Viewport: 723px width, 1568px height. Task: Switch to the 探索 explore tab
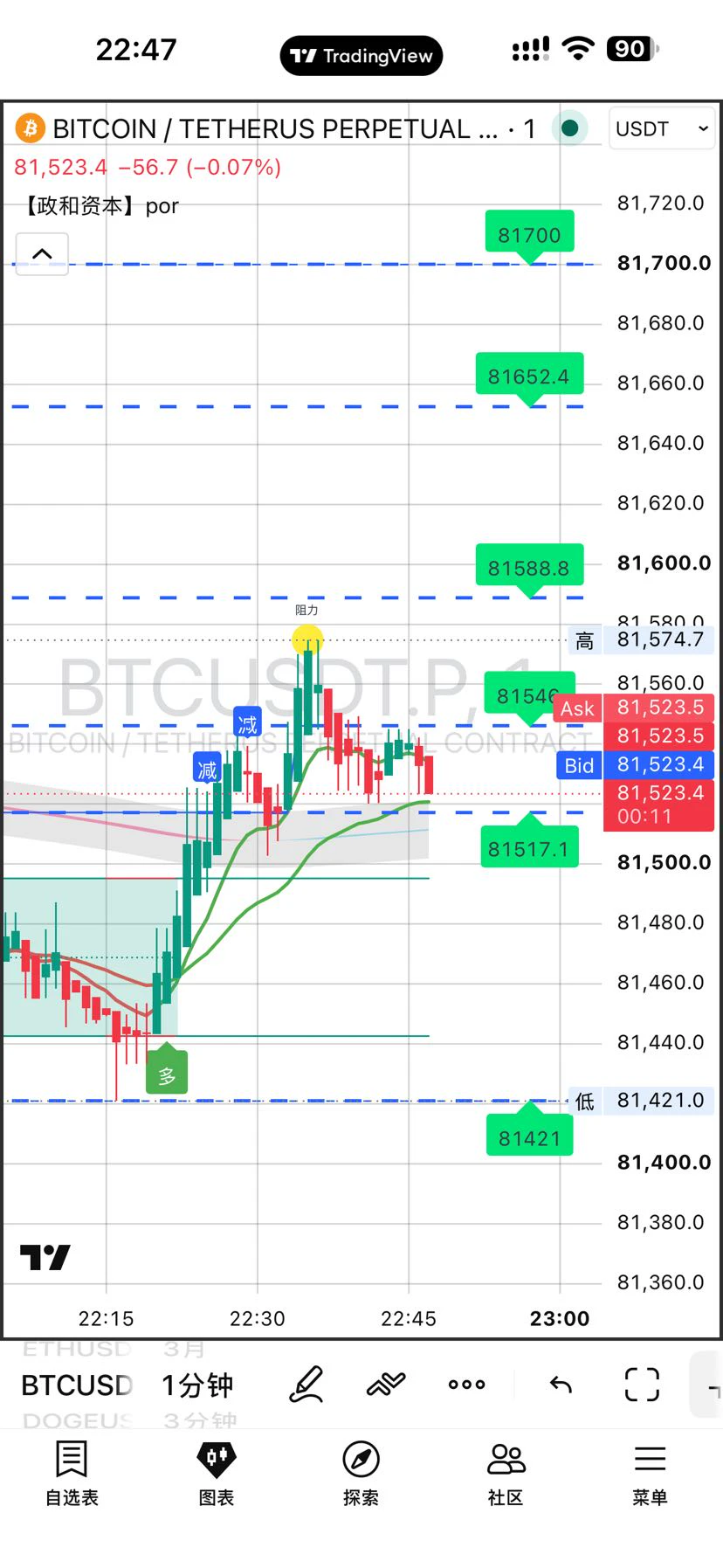[x=361, y=1473]
